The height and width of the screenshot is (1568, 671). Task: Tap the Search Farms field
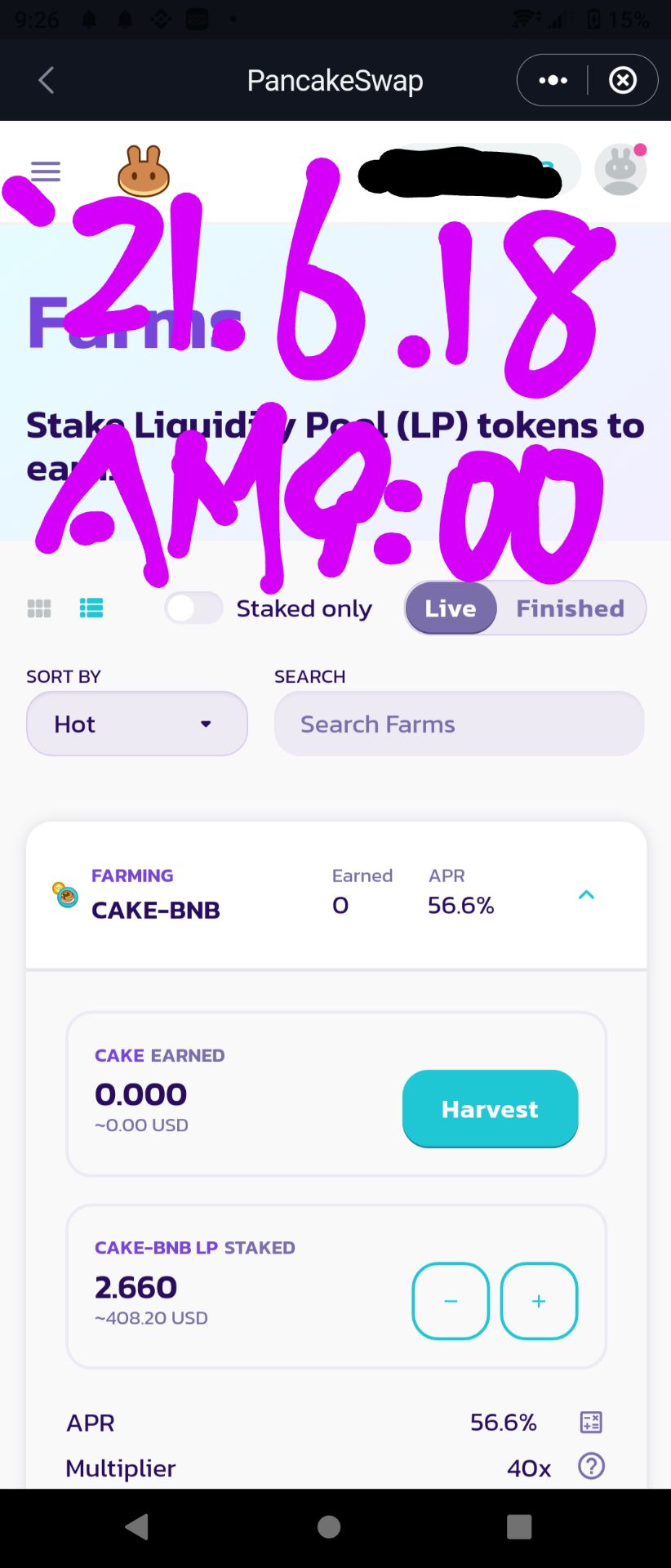pyautogui.click(x=459, y=724)
